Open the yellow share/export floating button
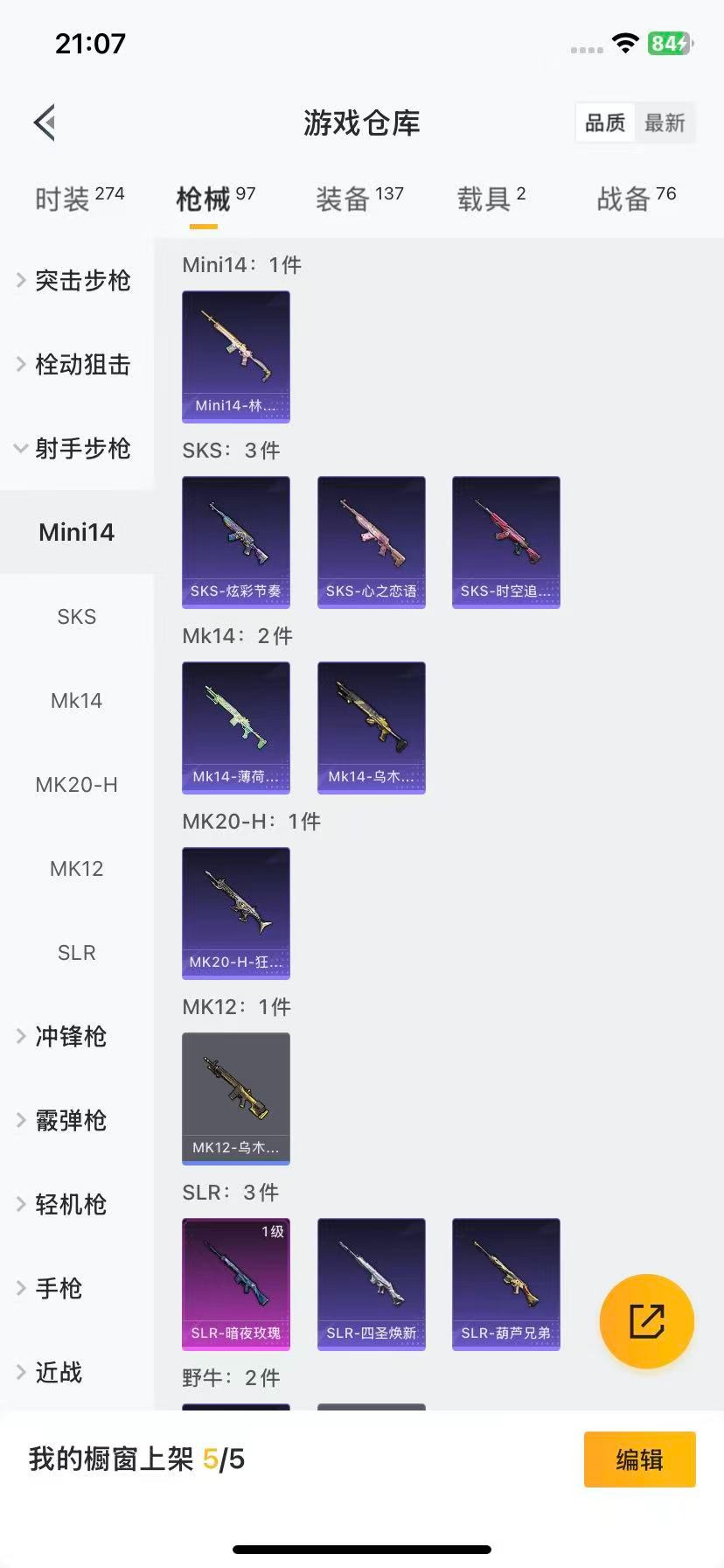The width and height of the screenshot is (724, 1568). [x=647, y=1321]
